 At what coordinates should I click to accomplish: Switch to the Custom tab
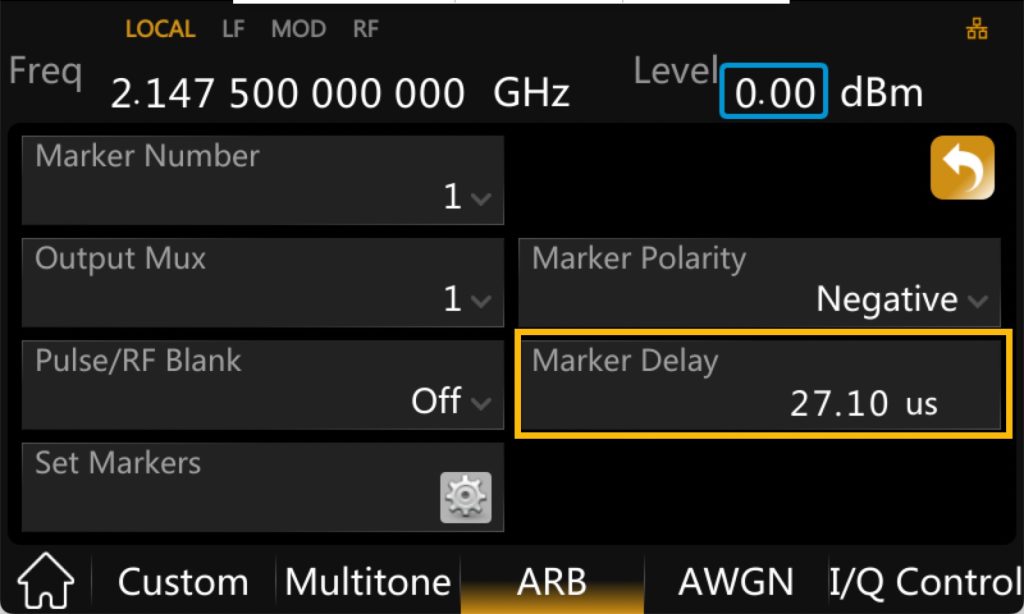tap(183, 581)
